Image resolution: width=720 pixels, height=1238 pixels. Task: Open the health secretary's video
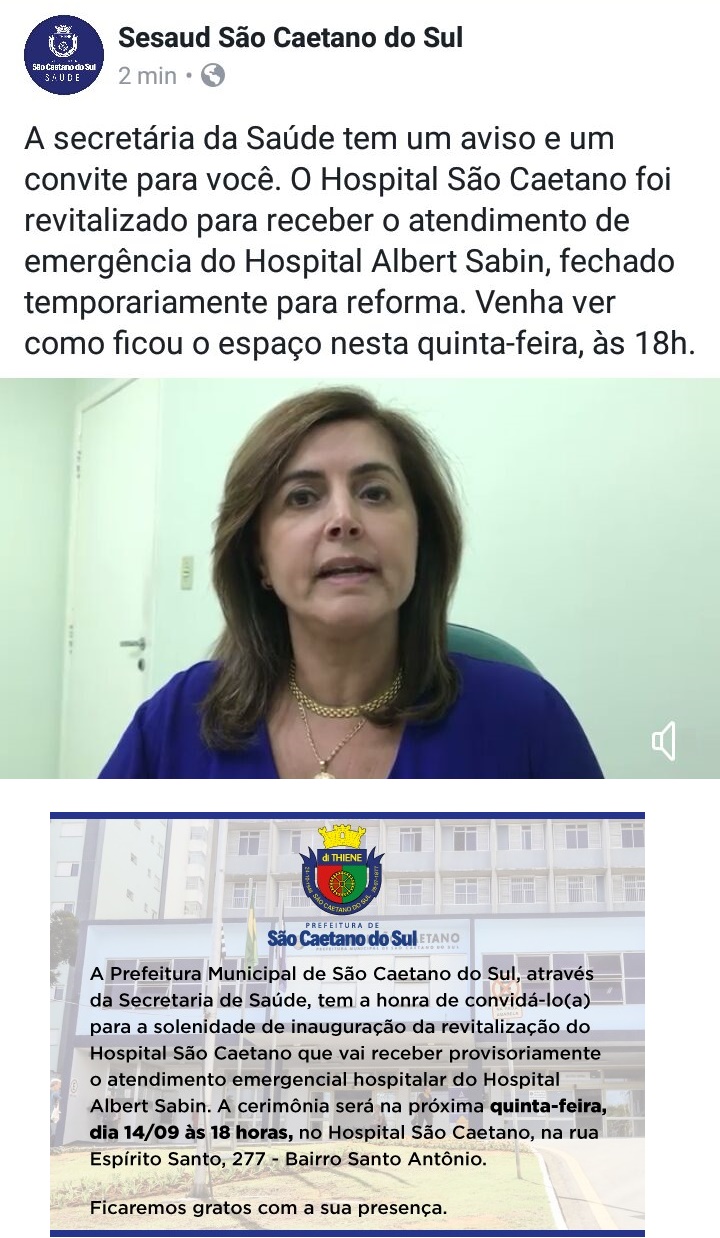360,578
